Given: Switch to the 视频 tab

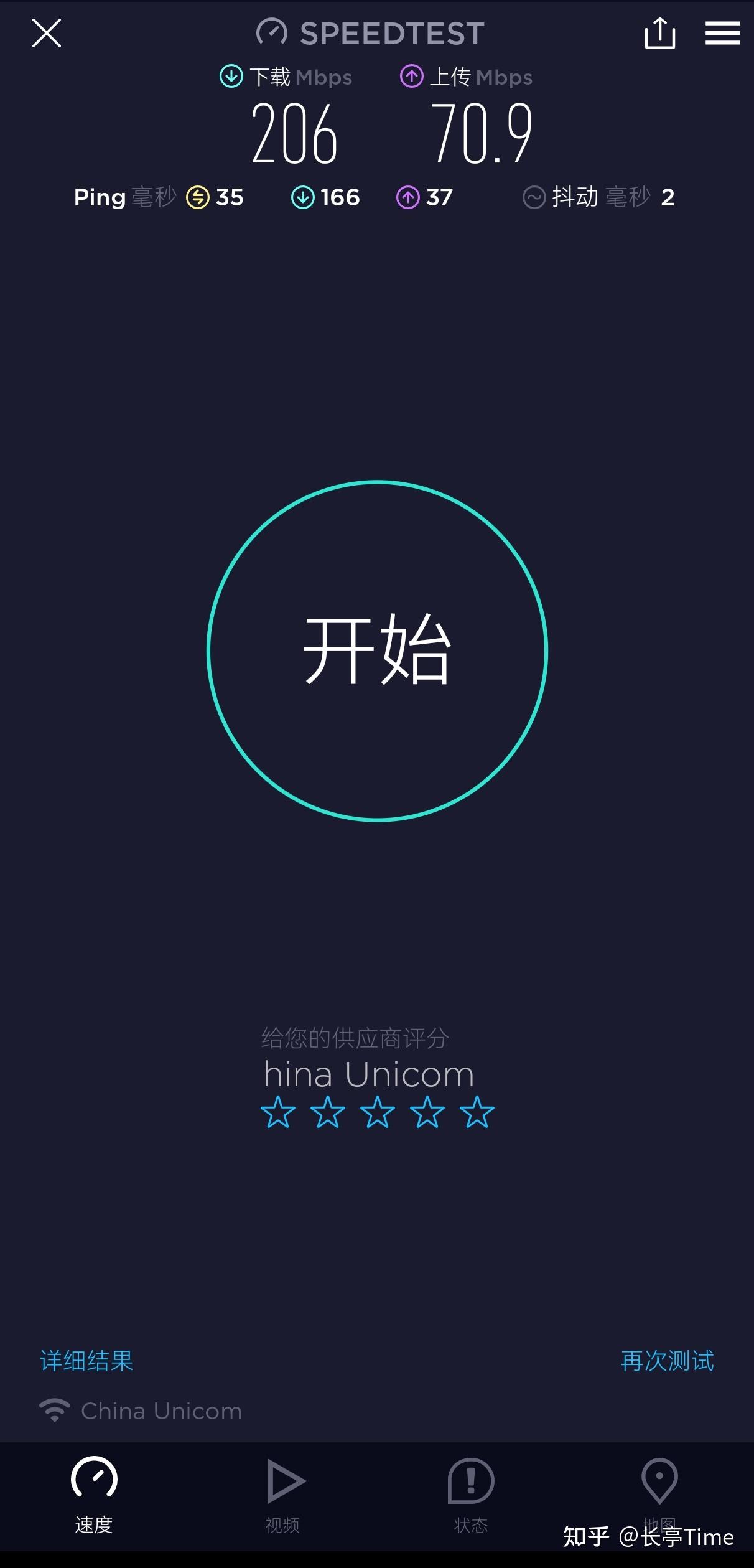Looking at the screenshot, I should pos(284,1494).
